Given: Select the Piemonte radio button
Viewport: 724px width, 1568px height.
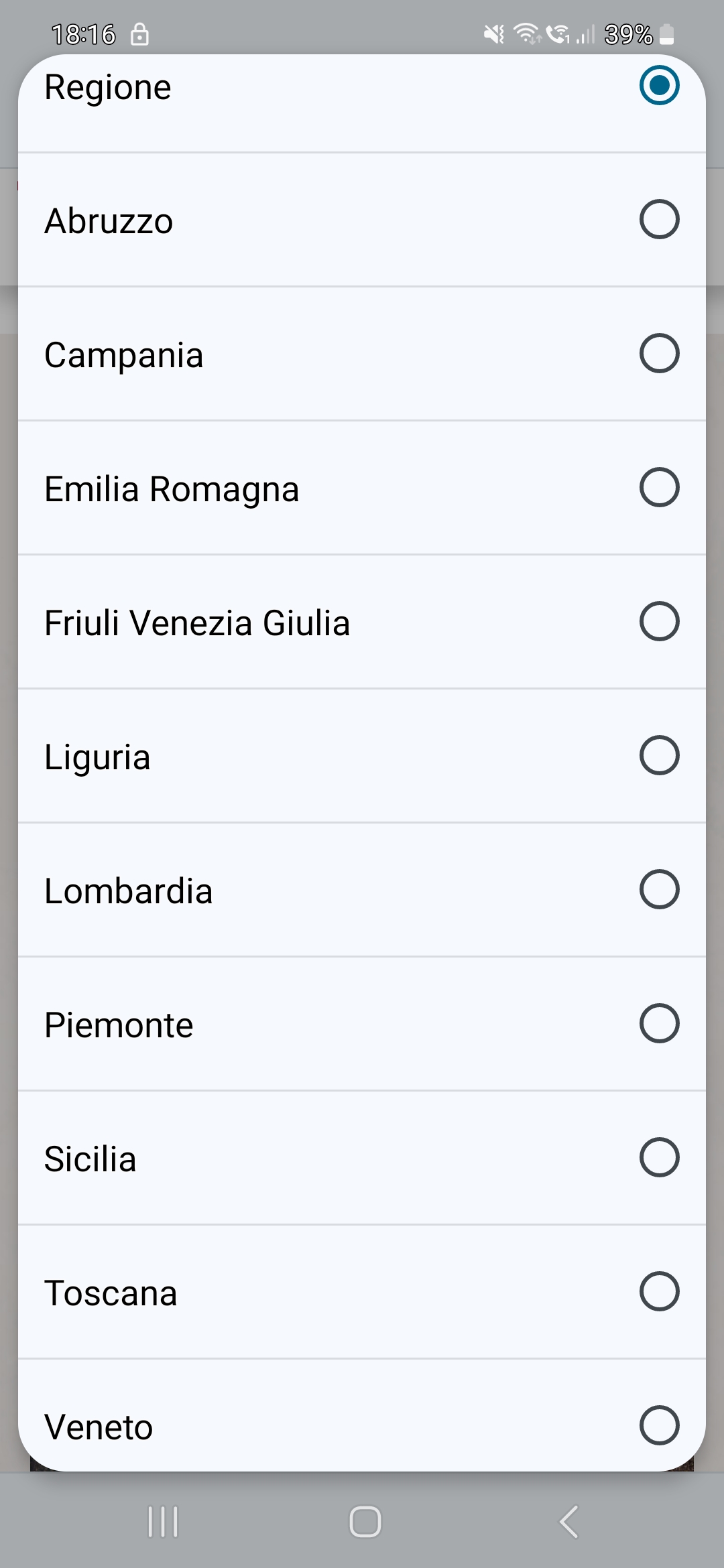Looking at the screenshot, I should 660,1023.
